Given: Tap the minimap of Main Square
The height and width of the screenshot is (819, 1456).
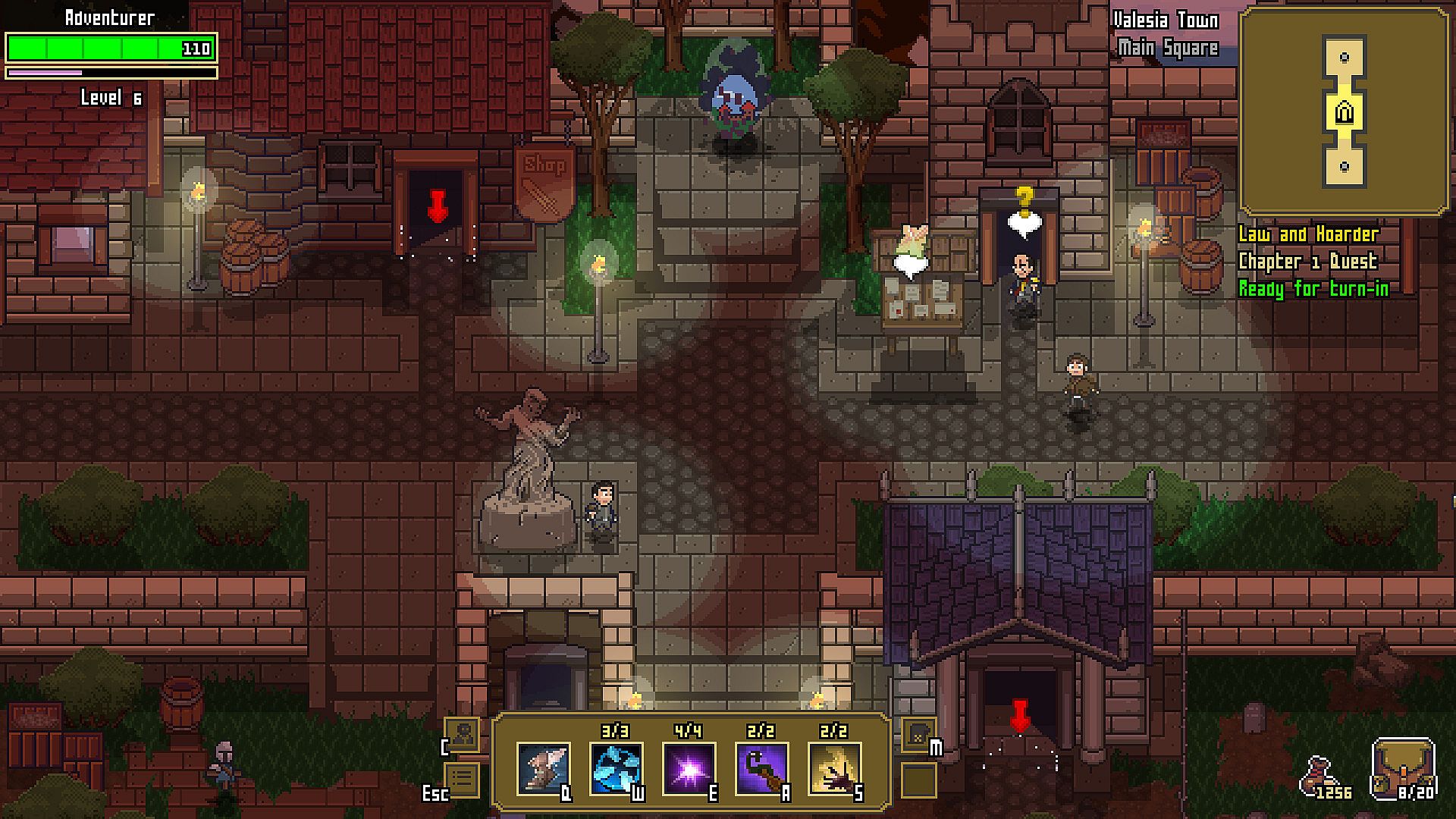Looking at the screenshot, I should [1344, 112].
